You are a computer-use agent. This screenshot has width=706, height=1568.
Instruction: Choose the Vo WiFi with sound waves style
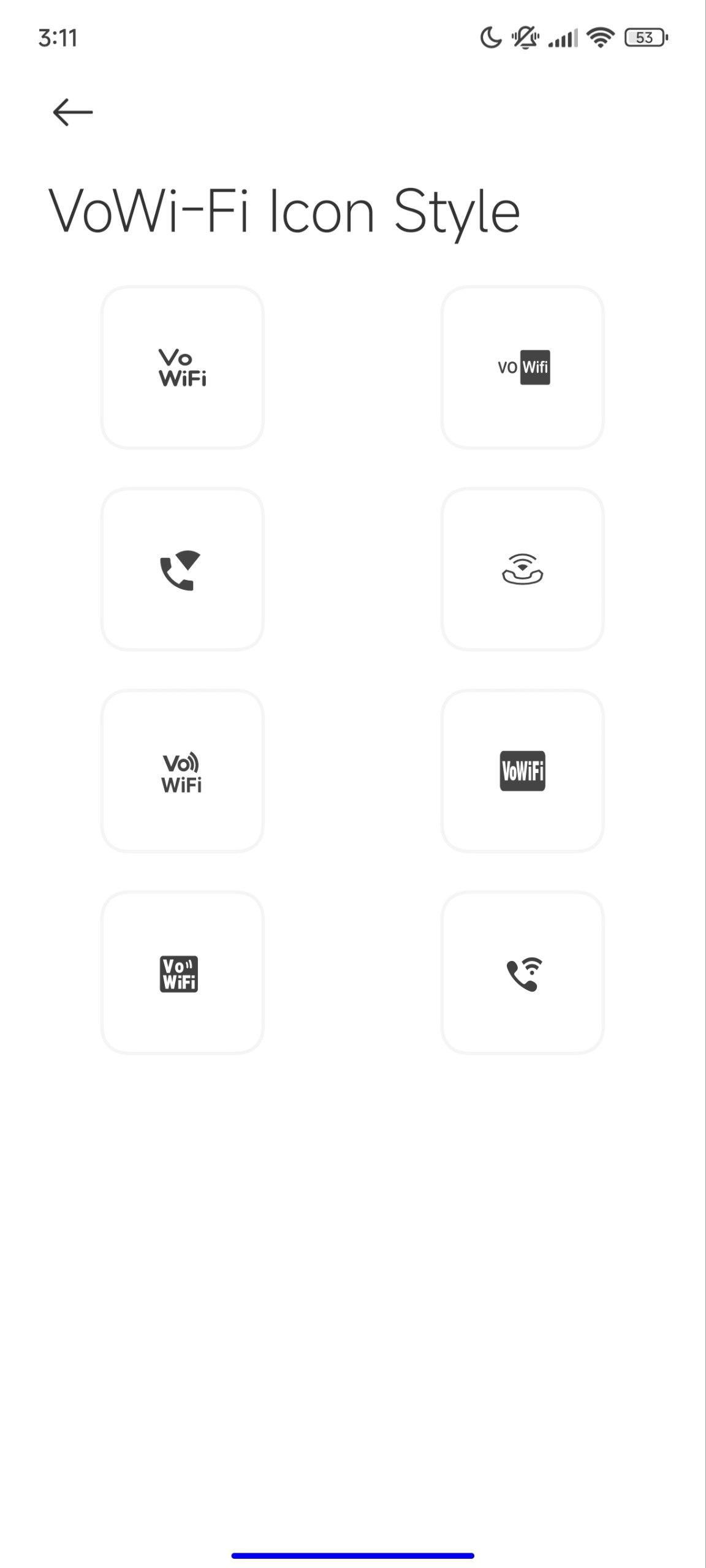[x=182, y=771]
